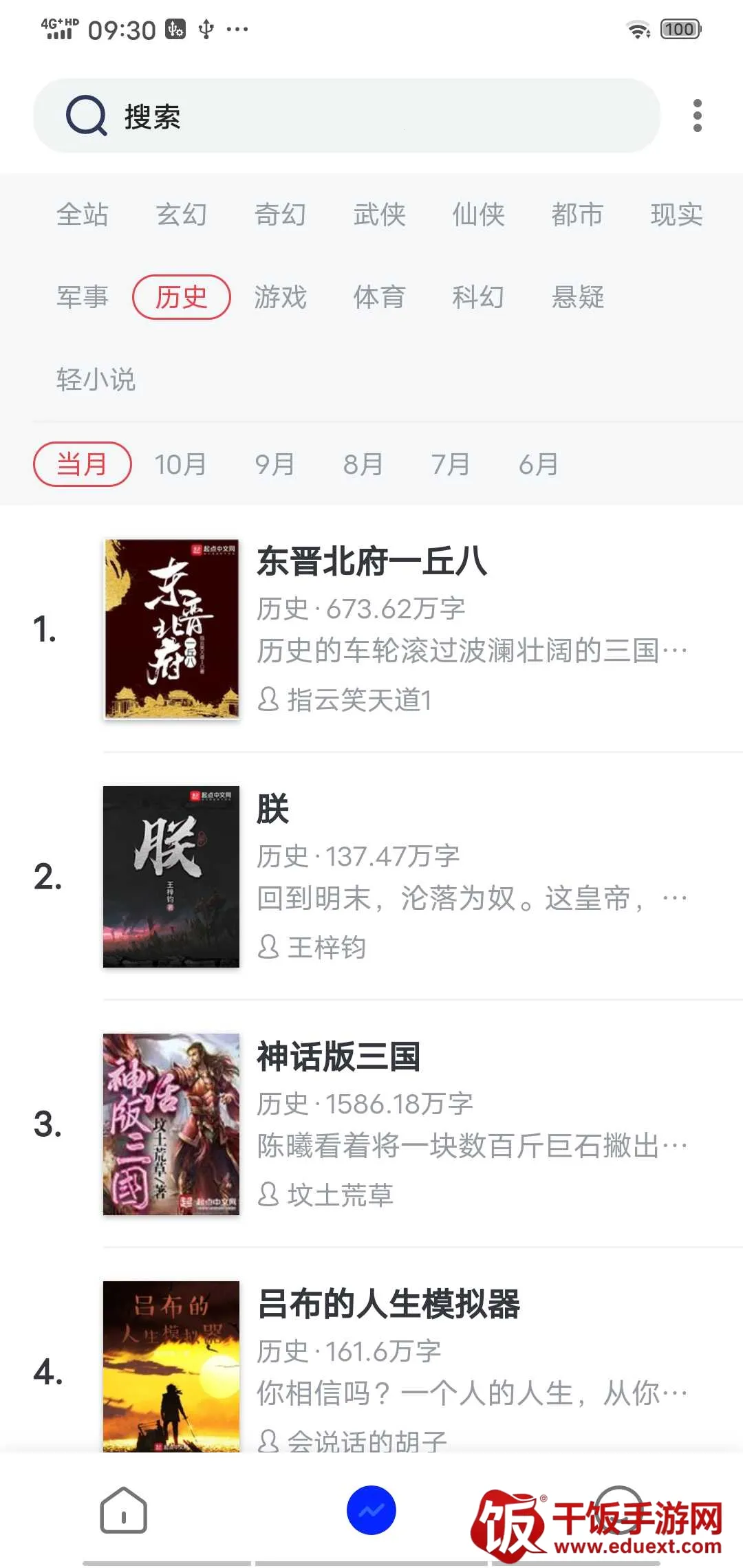743x1568 pixels.
Task: Select the 当月 month filter
Action: (81, 464)
